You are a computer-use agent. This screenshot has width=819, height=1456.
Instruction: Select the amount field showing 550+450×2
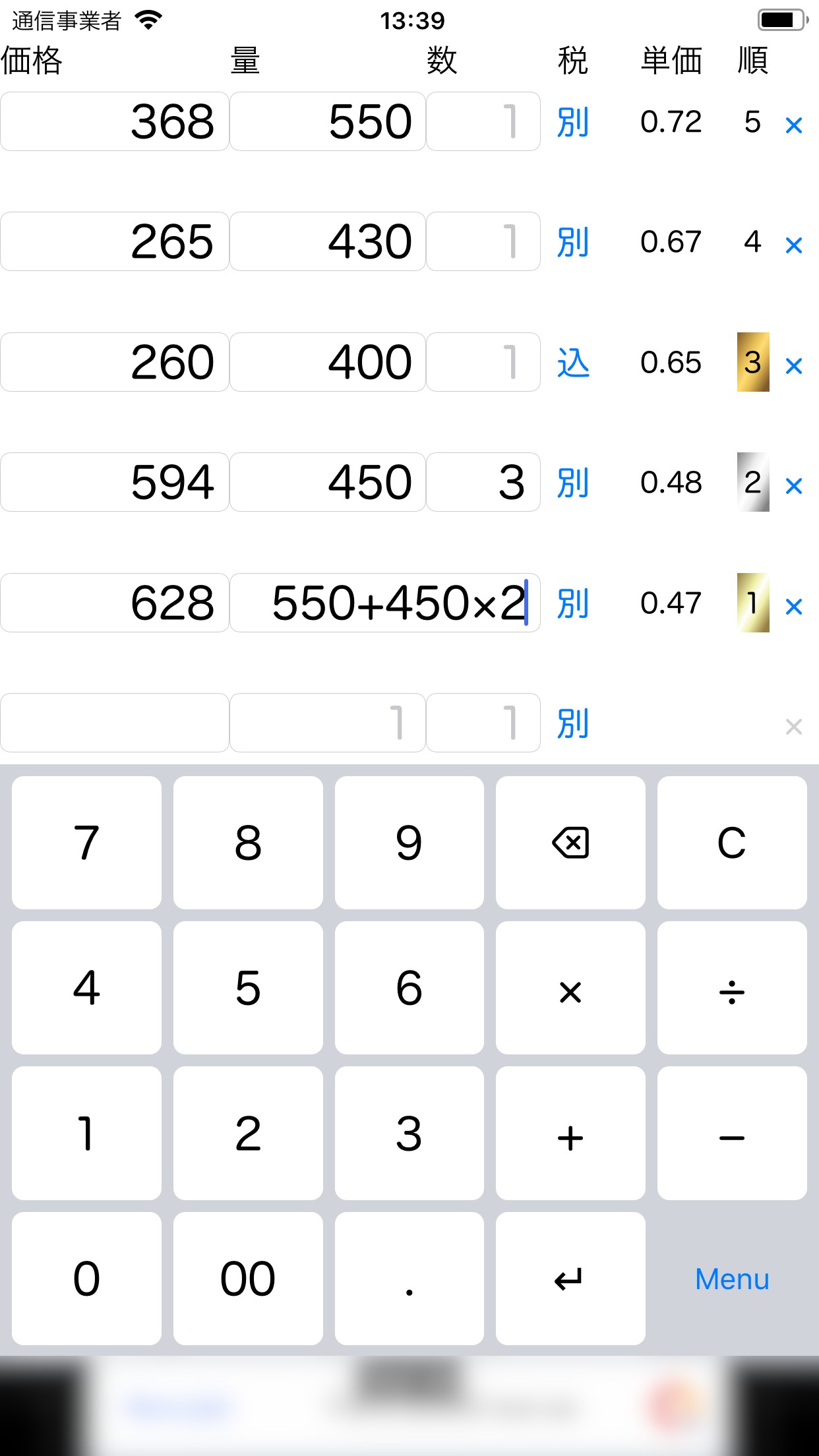(x=384, y=603)
